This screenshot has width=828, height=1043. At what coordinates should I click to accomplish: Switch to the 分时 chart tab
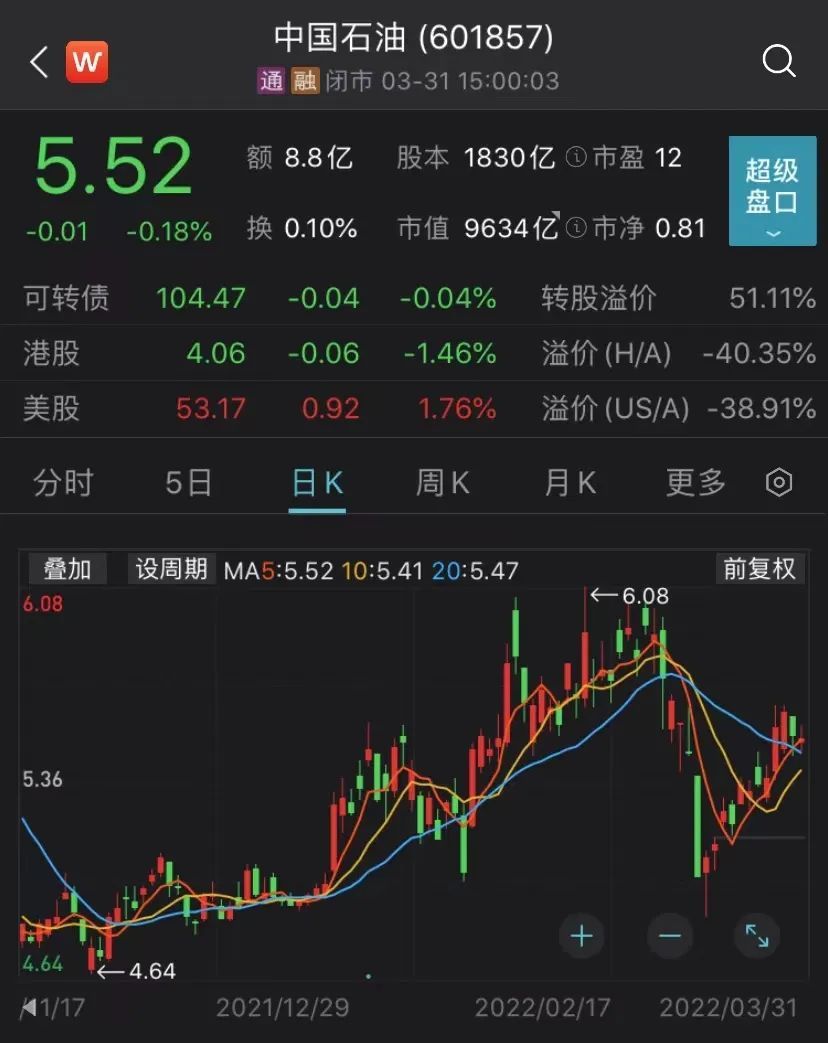(63, 483)
